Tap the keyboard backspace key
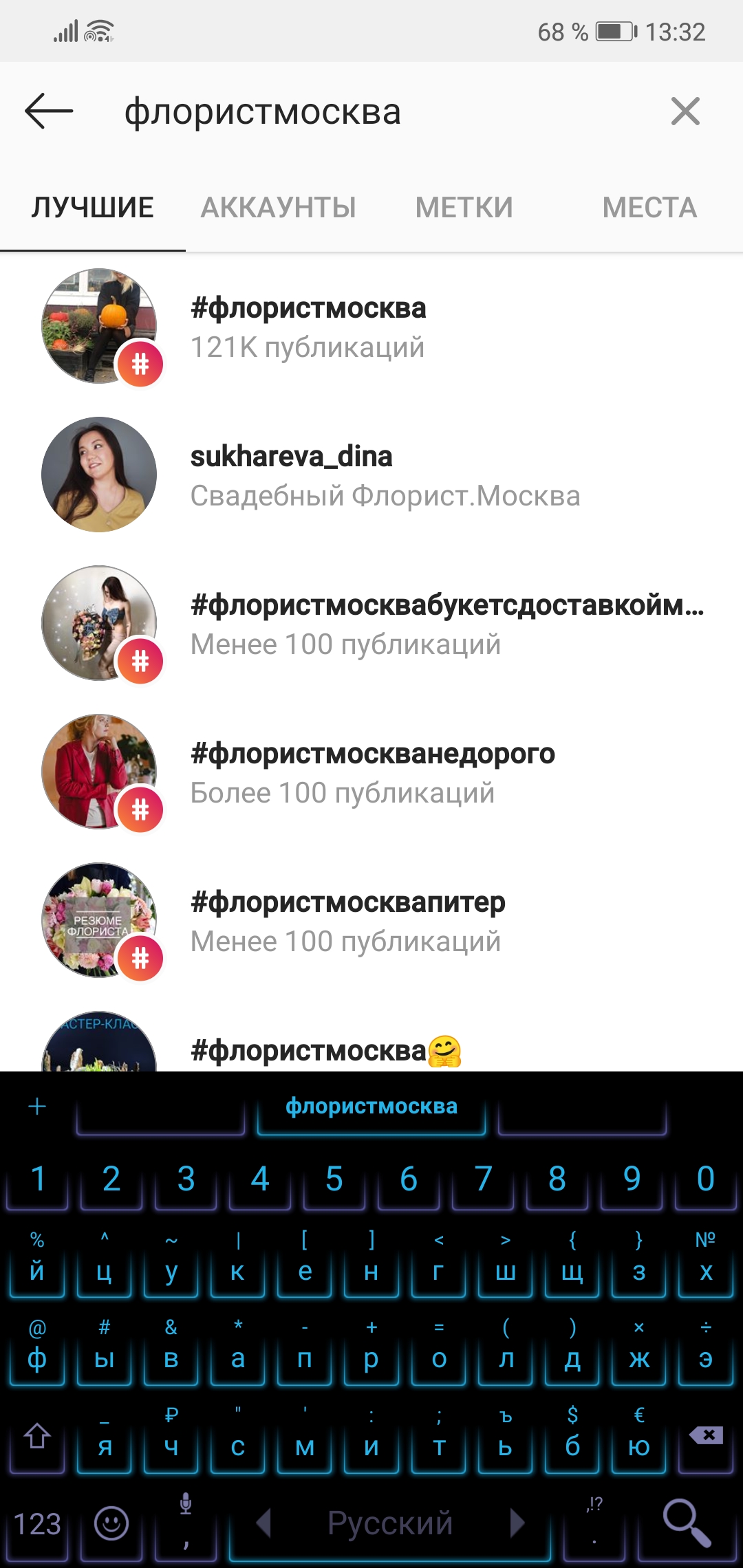 [x=706, y=1436]
